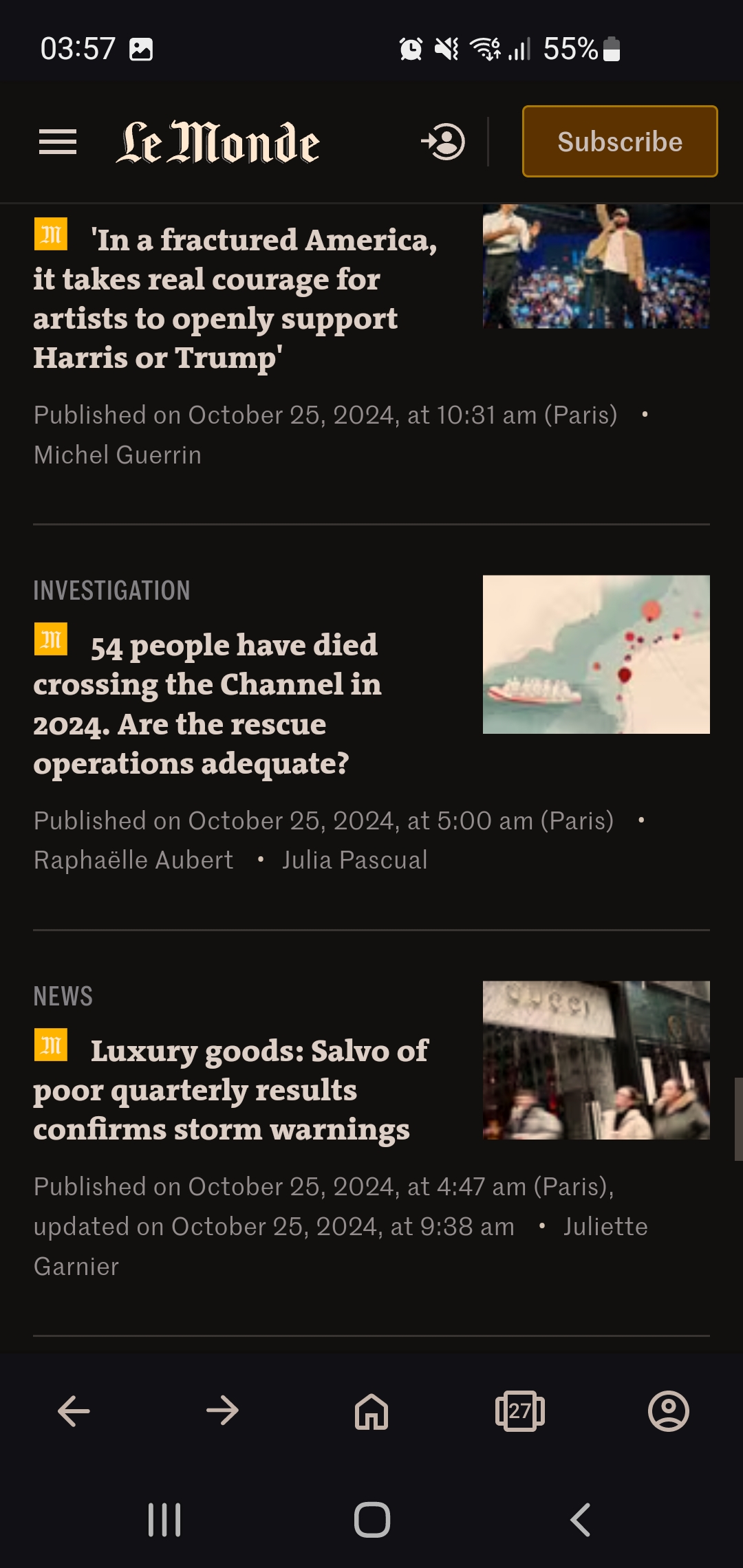Show the 27 open browser tabs

[520, 1411]
